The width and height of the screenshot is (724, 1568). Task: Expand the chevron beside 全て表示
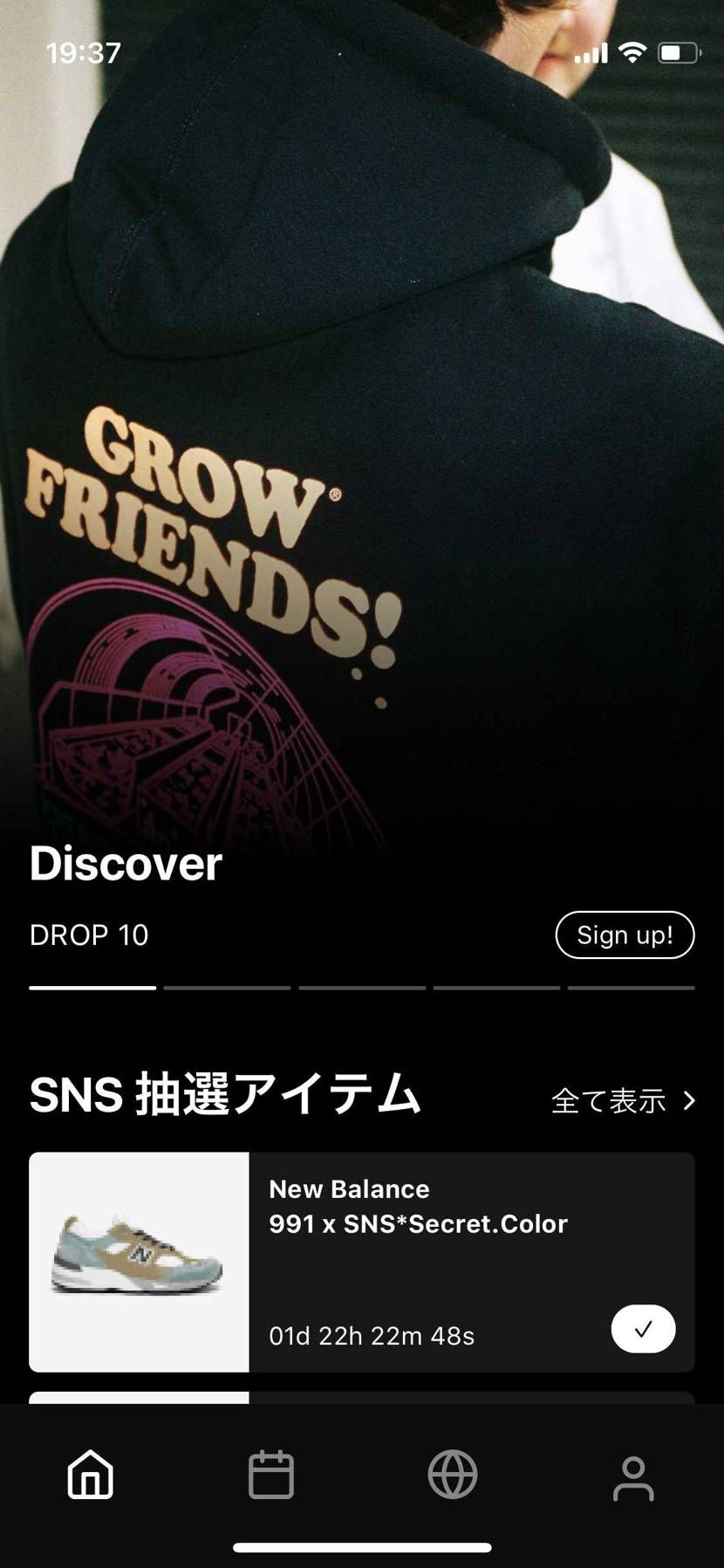click(x=690, y=1101)
